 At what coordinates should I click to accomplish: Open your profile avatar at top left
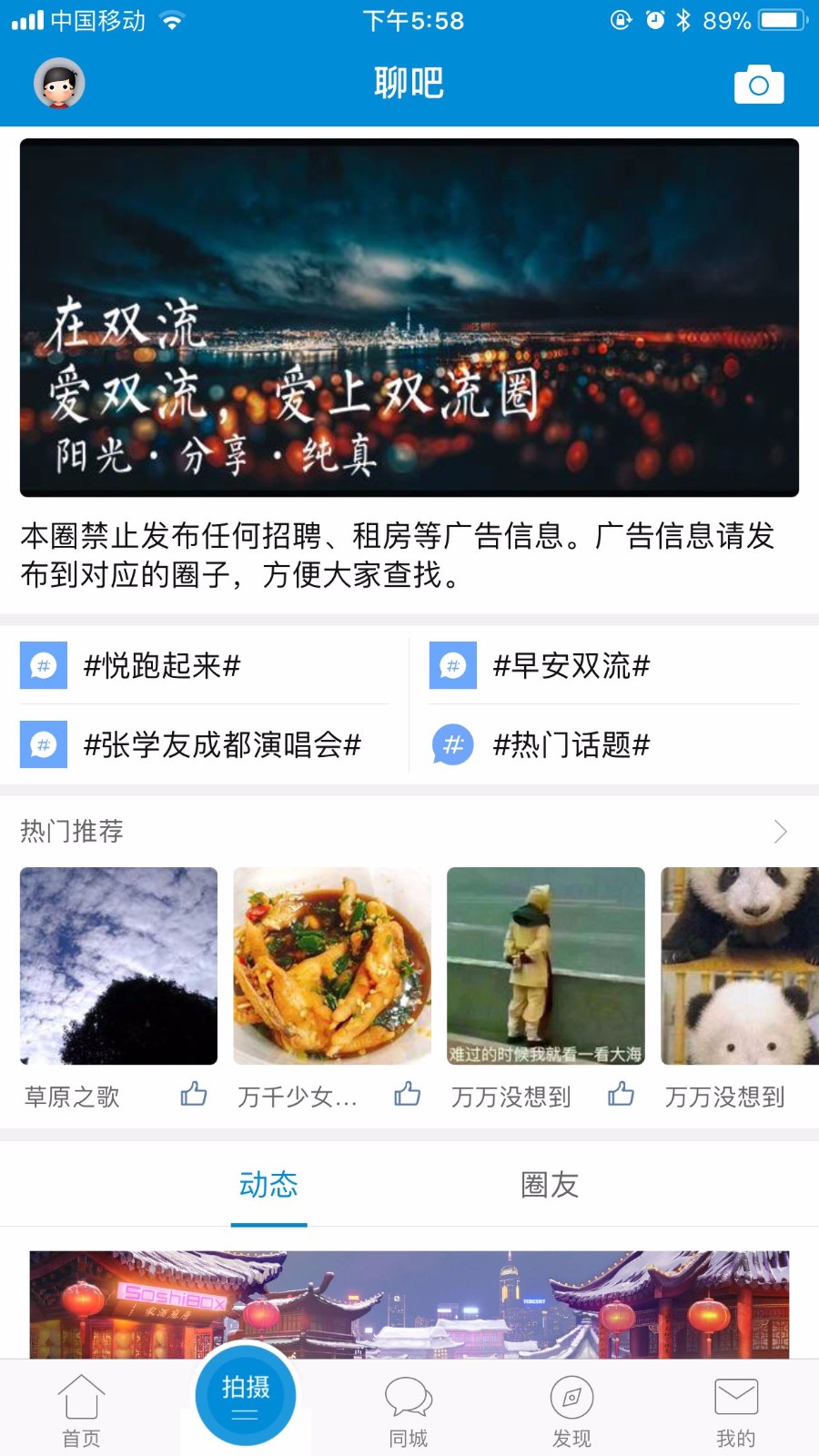[x=58, y=83]
